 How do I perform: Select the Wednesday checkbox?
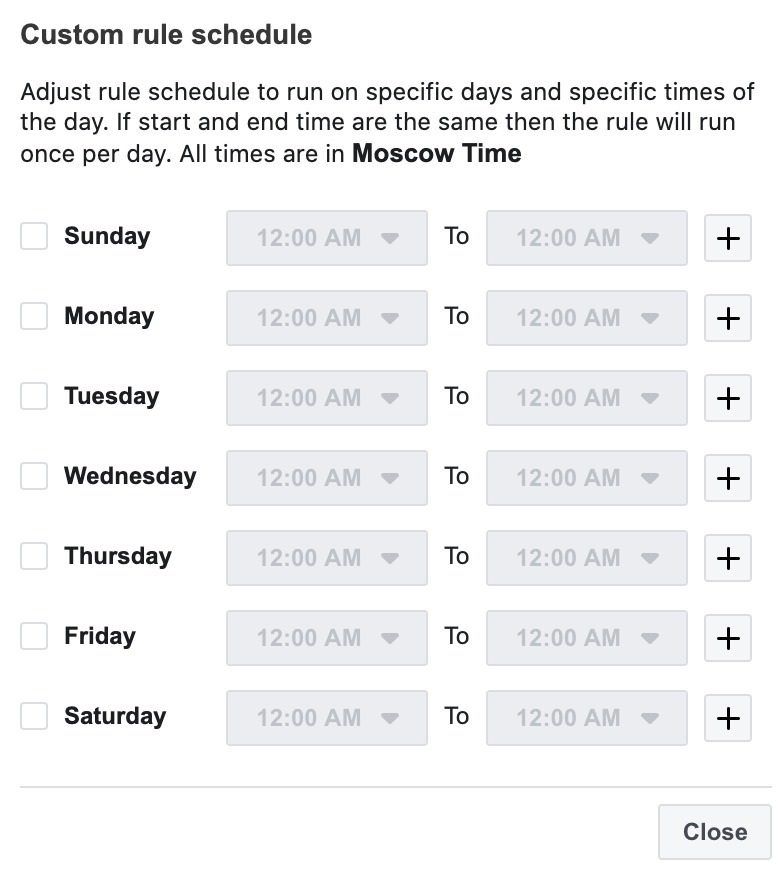pyautogui.click(x=34, y=477)
